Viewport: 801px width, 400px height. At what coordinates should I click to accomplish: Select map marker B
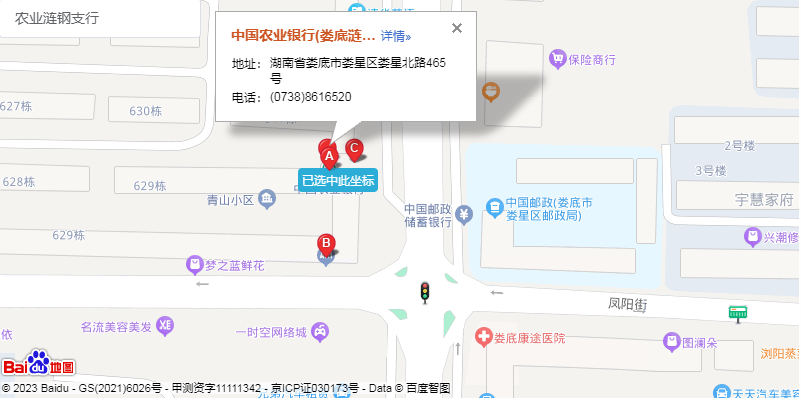tap(325, 243)
